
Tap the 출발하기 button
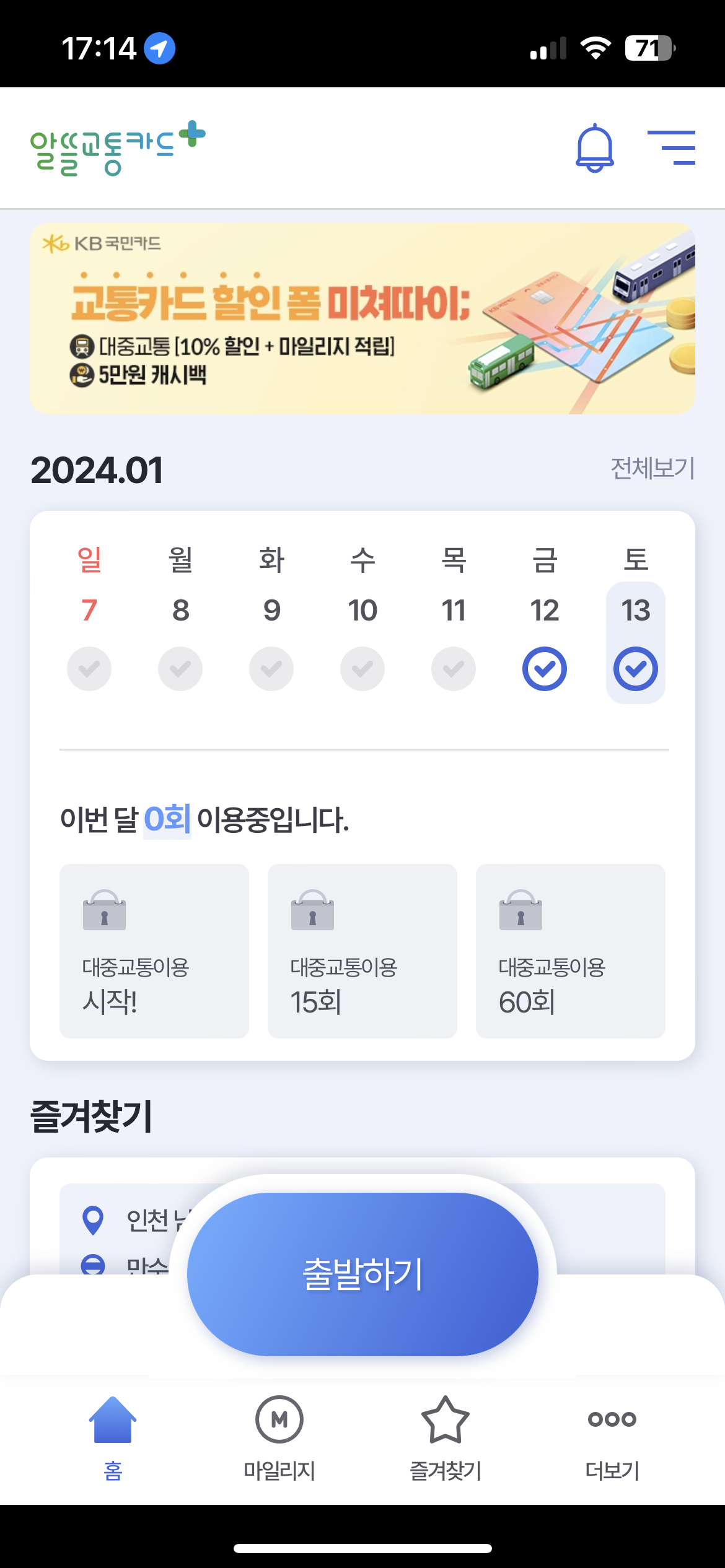[362, 1274]
